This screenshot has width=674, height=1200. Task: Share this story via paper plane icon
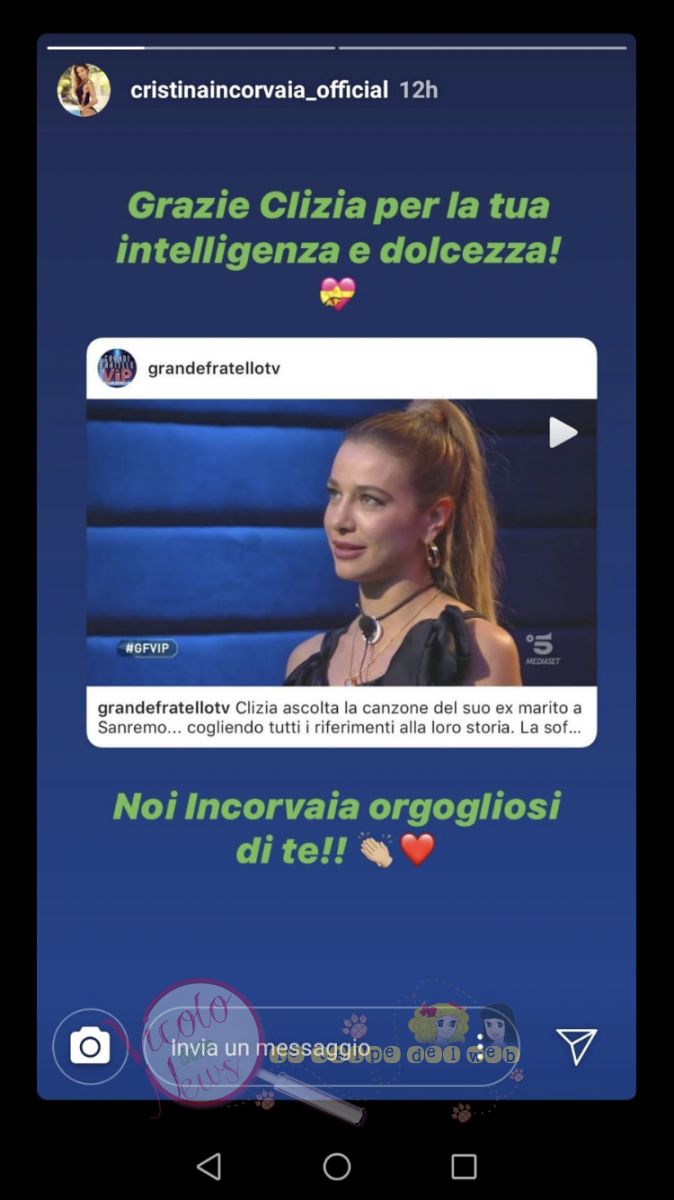click(576, 1045)
